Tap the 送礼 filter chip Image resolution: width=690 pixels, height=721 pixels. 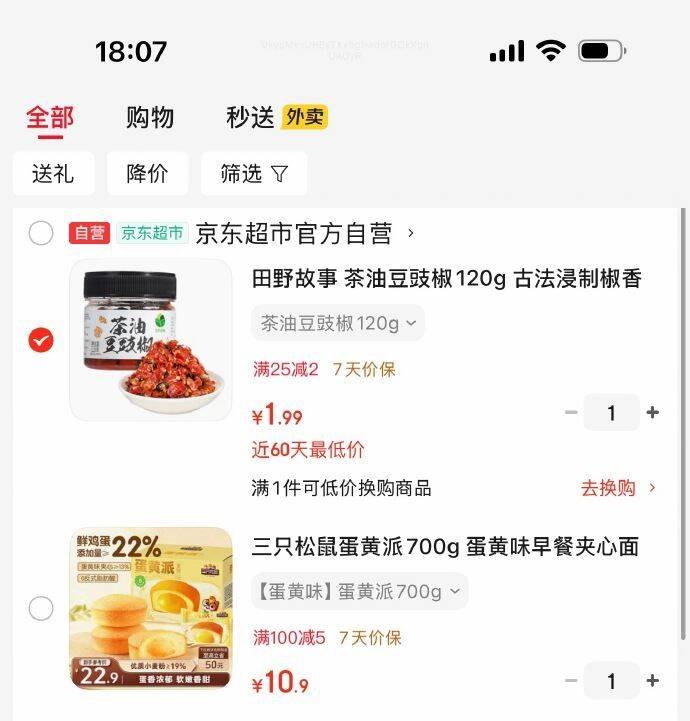53,174
